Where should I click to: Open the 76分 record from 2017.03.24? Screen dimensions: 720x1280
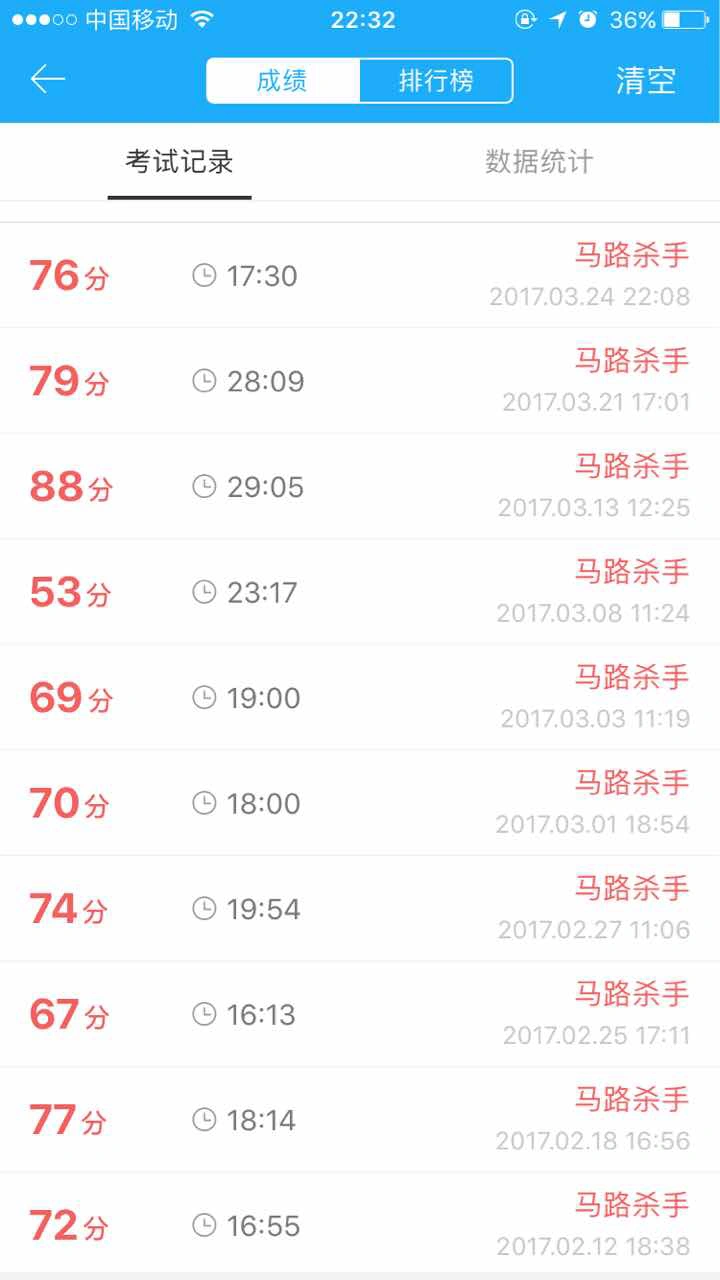tap(360, 275)
